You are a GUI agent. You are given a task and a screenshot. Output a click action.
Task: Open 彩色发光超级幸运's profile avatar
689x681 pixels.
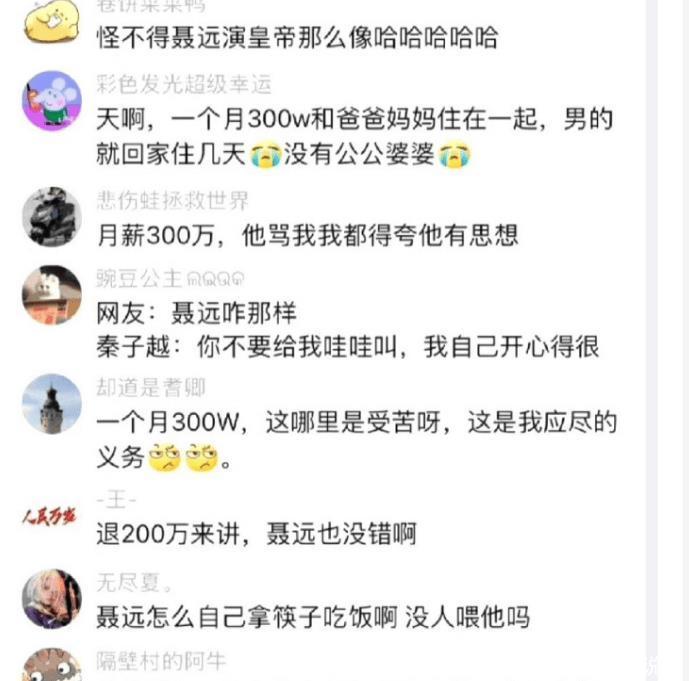click(x=51, y=100)
